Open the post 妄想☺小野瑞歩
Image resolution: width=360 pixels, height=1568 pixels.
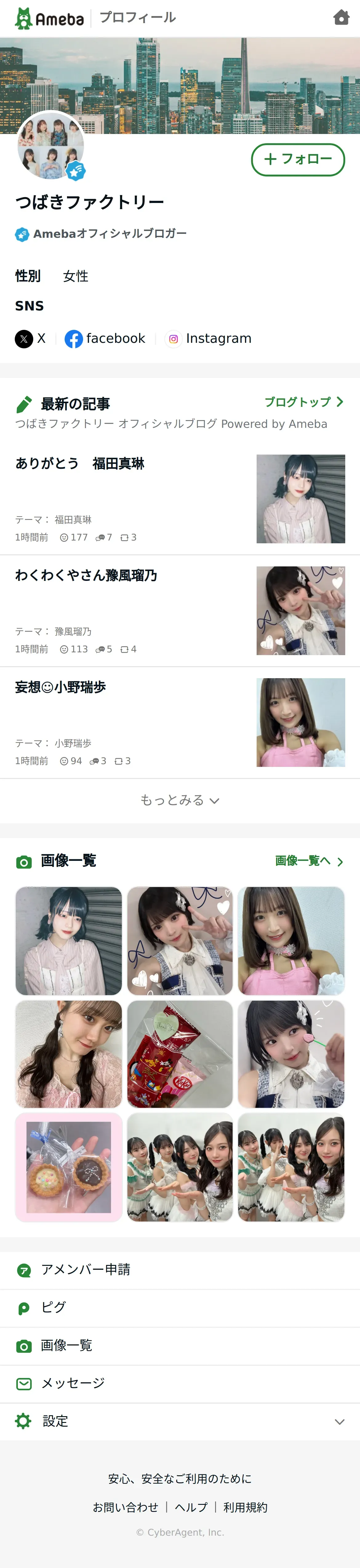(x=180, y=723)
